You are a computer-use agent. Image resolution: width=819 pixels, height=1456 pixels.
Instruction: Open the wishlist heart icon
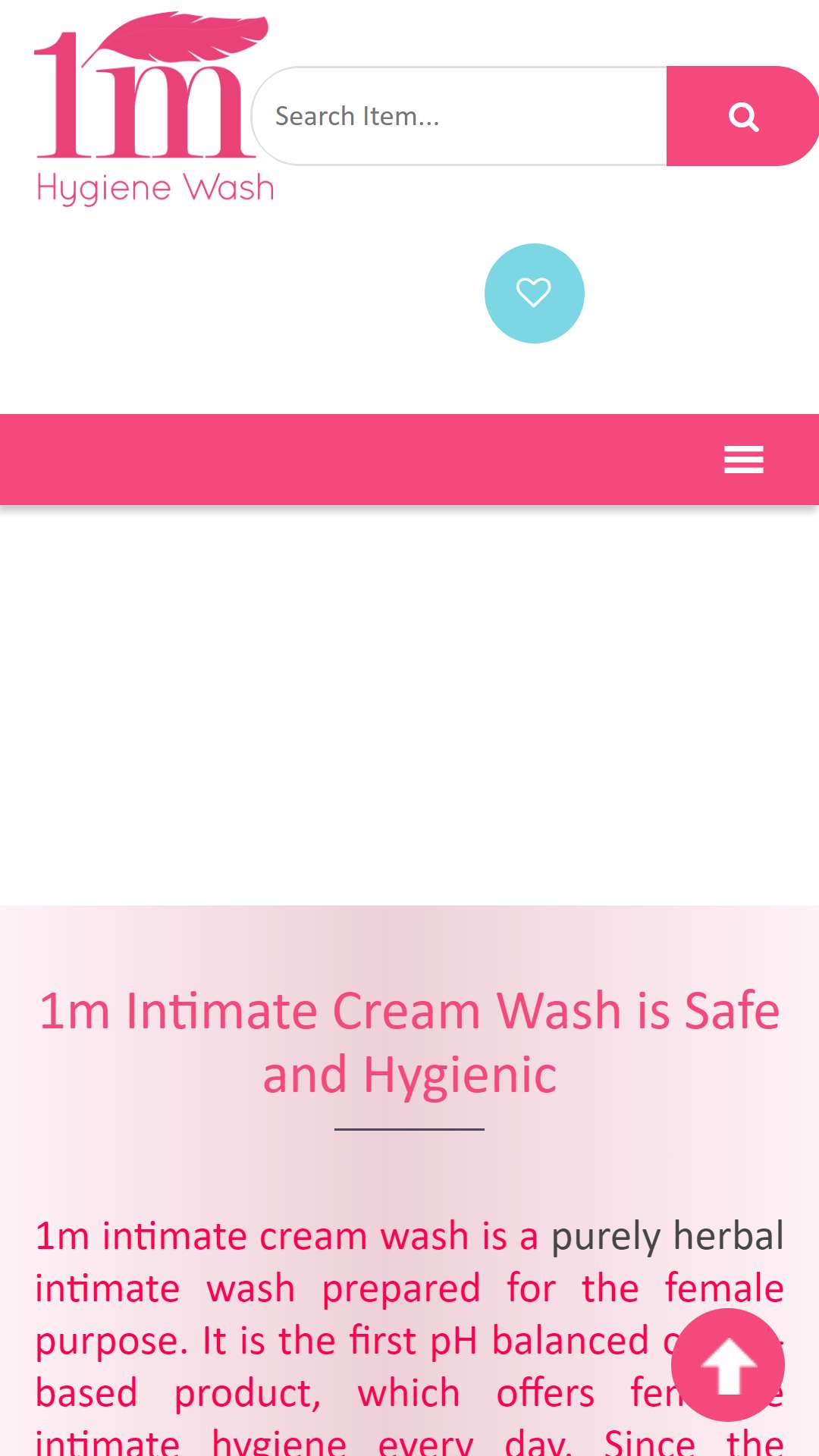tap(534, 293)
